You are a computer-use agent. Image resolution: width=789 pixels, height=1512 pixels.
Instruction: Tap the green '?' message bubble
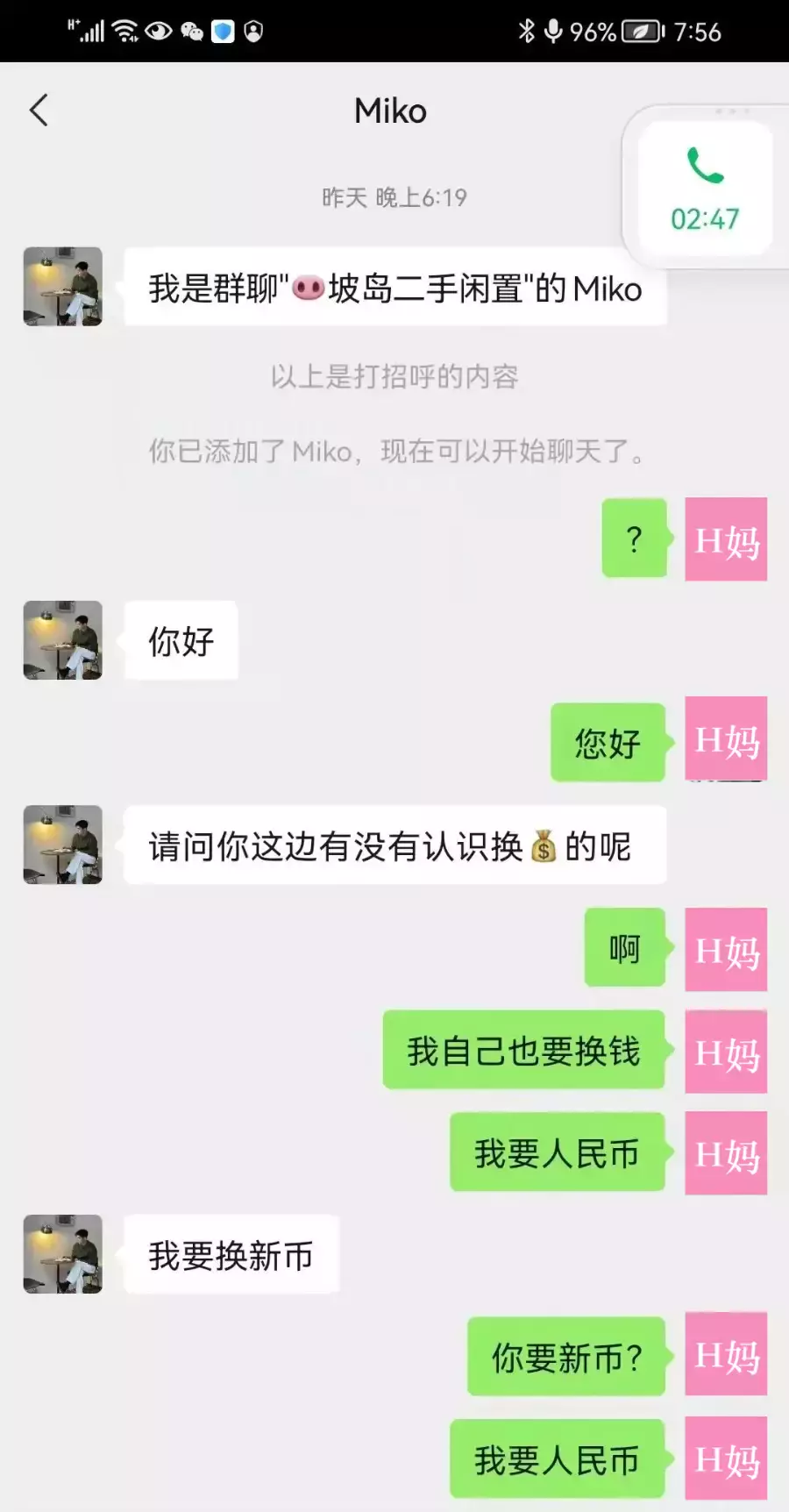(x=634, y=538)
